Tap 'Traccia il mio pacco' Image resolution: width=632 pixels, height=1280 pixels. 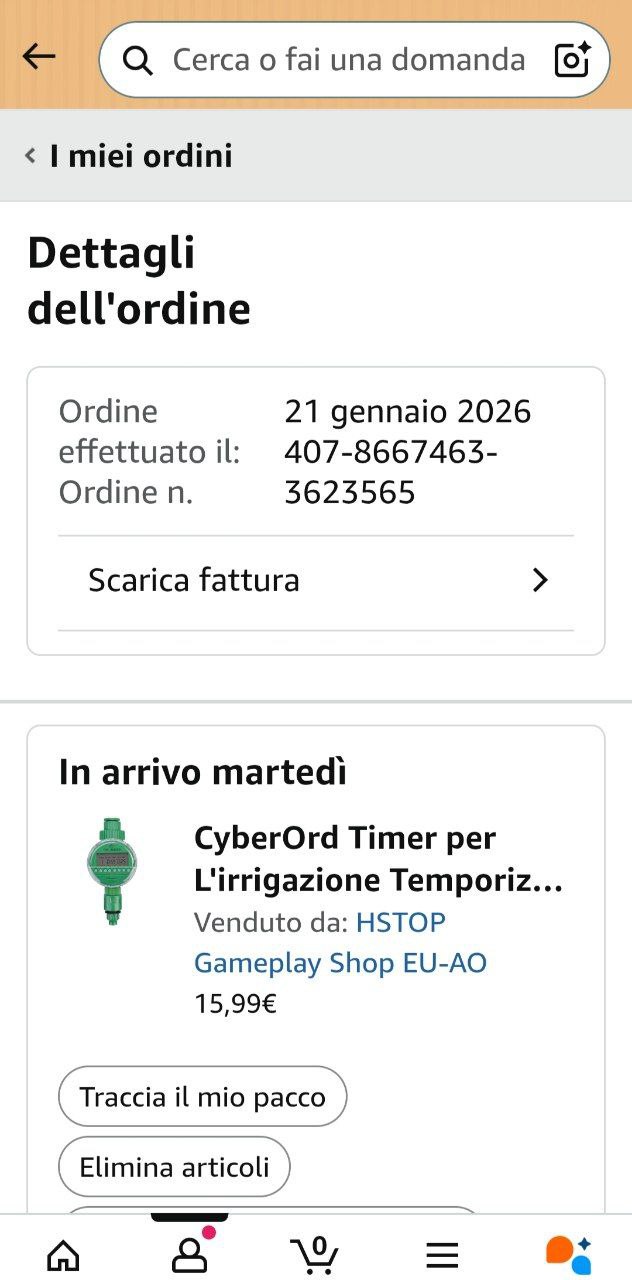(203, 1097)
